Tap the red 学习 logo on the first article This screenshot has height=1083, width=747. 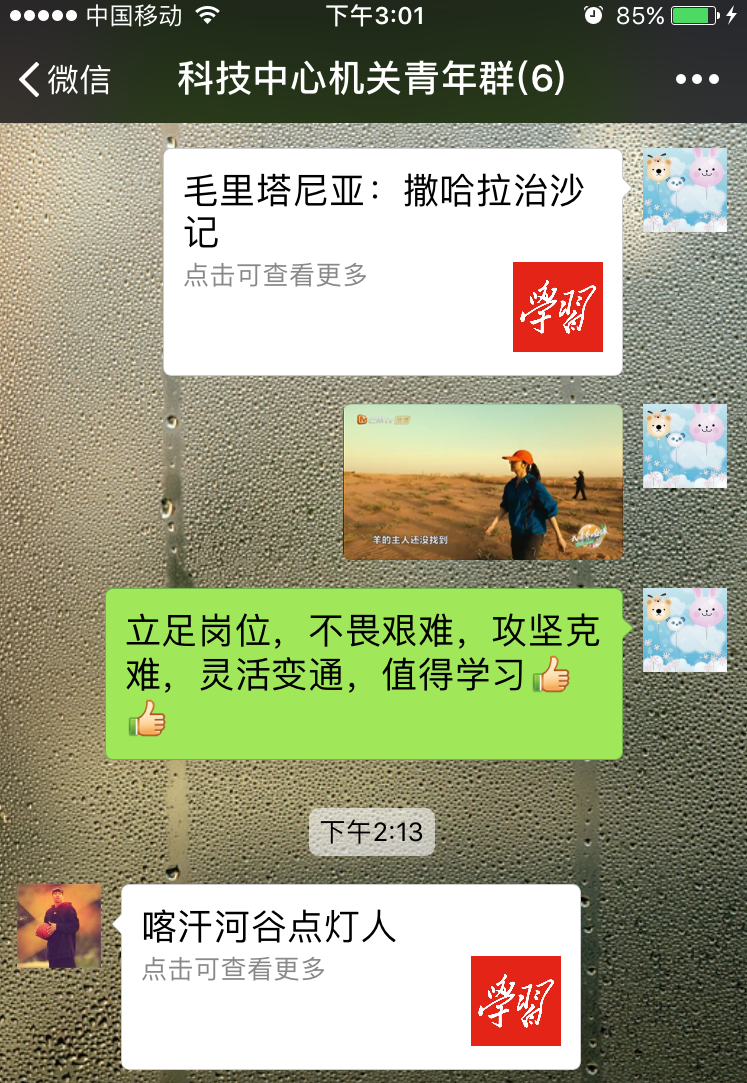click(558, 308)
